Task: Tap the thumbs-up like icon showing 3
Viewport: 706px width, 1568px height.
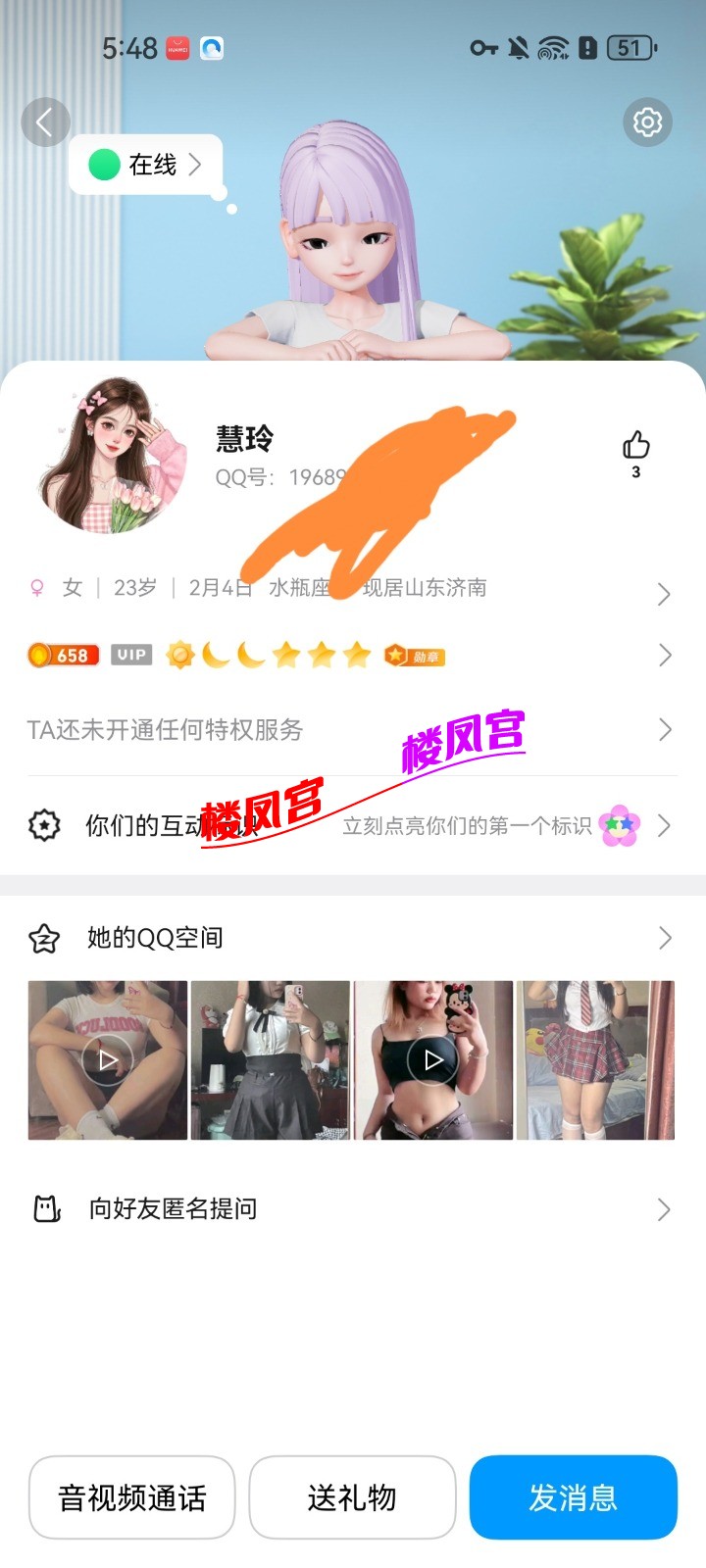Action: tap(635, 449)
